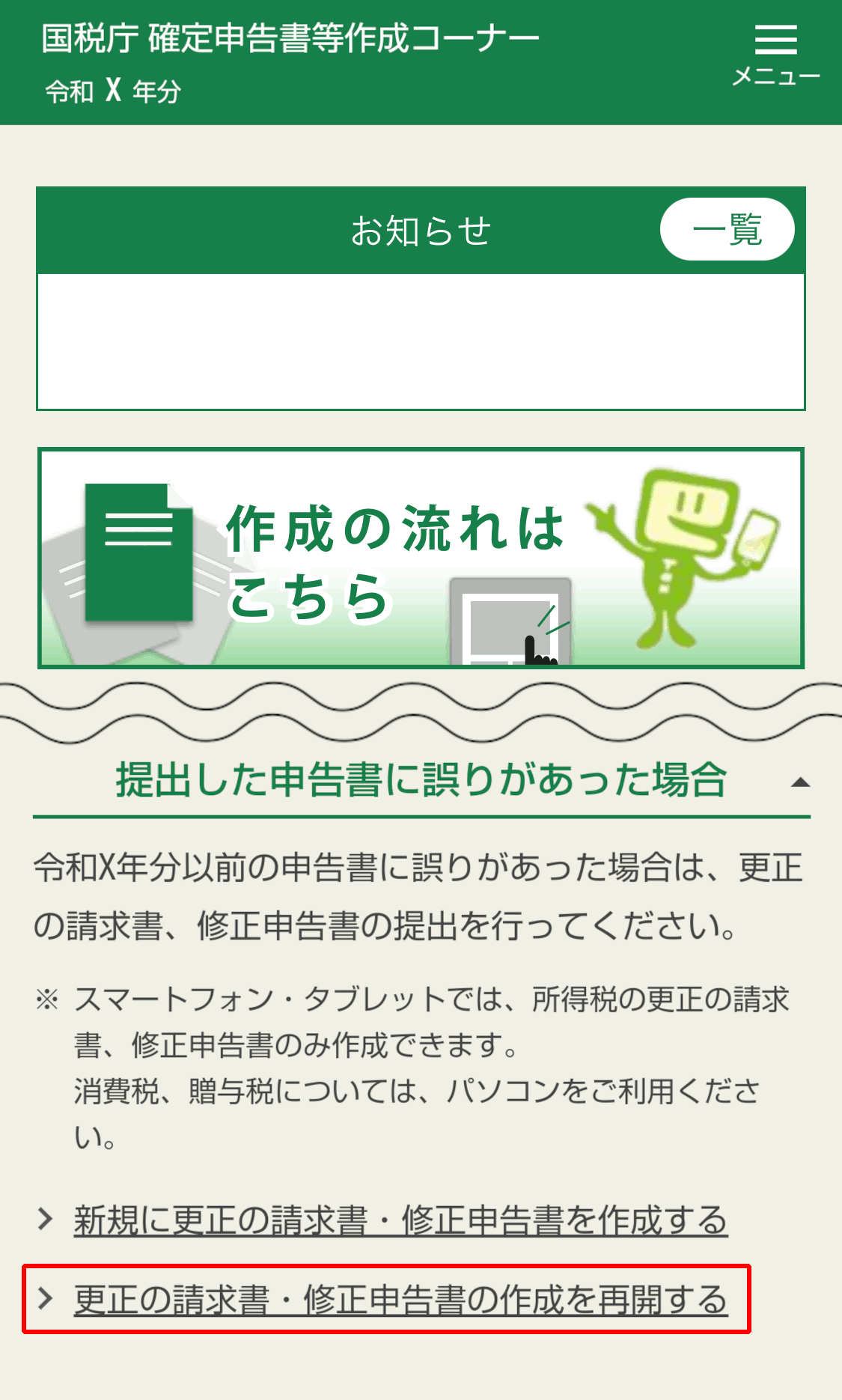This screenshot has height=1400, width=842.
Task: Open the 作成の流れはこちら banner
Action: coord(421,558)
